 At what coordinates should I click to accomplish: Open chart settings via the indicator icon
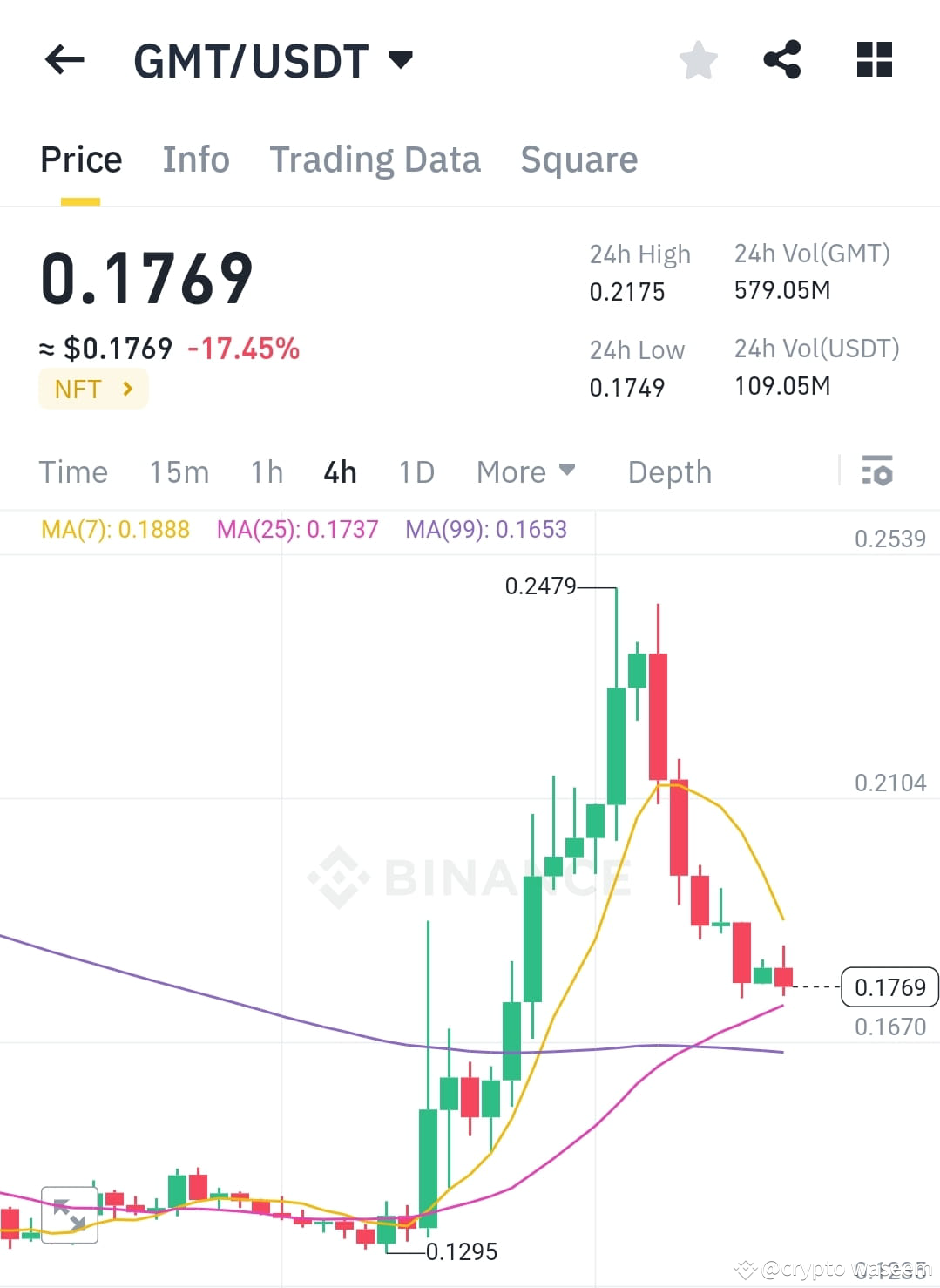(x=878, y=471)
